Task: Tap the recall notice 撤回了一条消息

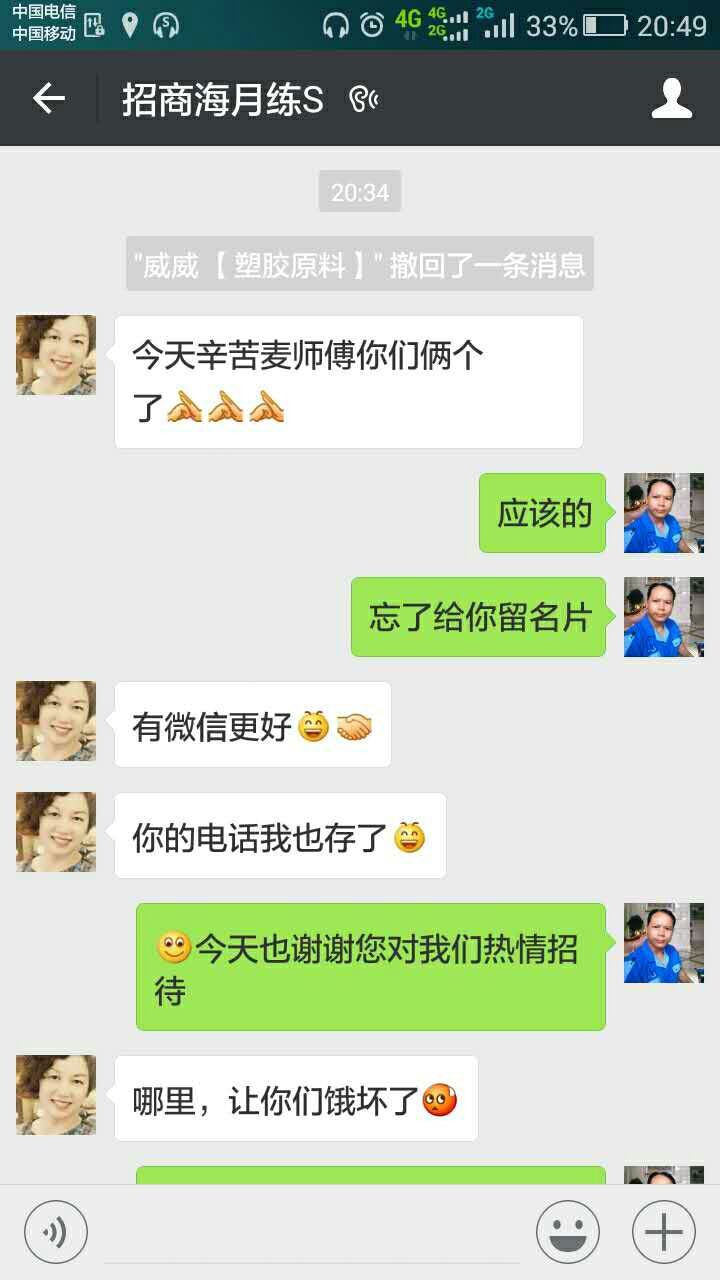Action: 360,265
